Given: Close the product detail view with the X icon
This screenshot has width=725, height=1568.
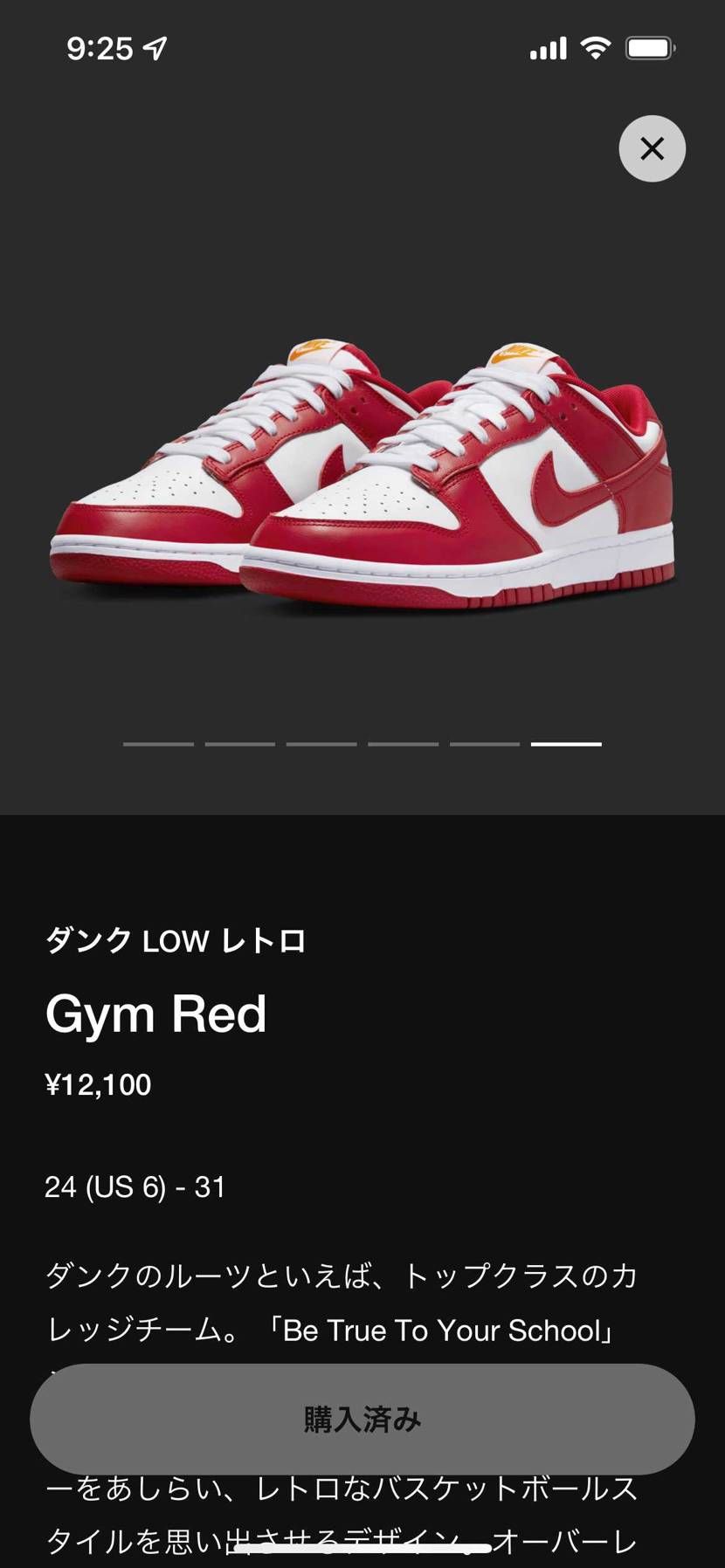Looking at the screenshot, I should (x=652, y=148).
